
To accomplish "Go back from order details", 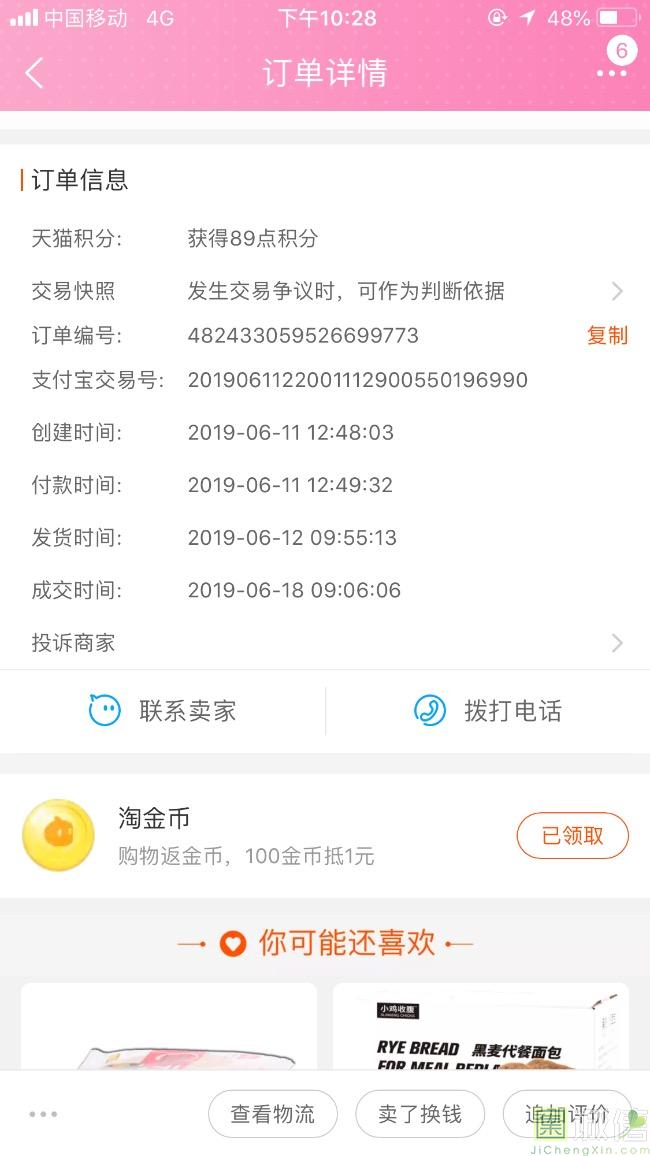I will tap(35, 73).
